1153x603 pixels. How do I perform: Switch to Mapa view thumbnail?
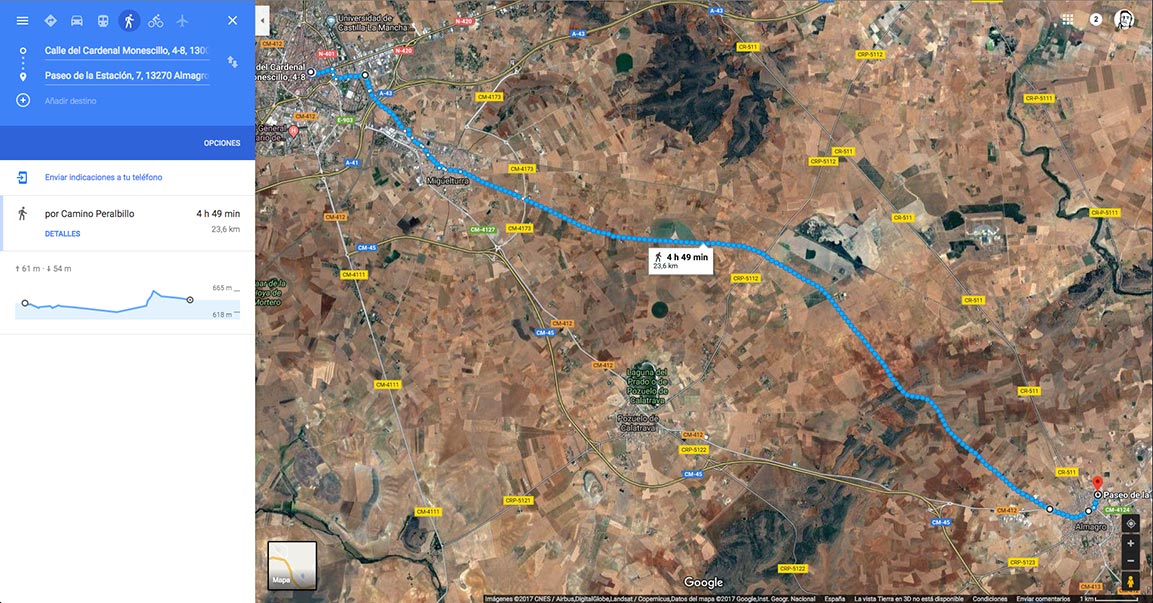pos(292,566)
